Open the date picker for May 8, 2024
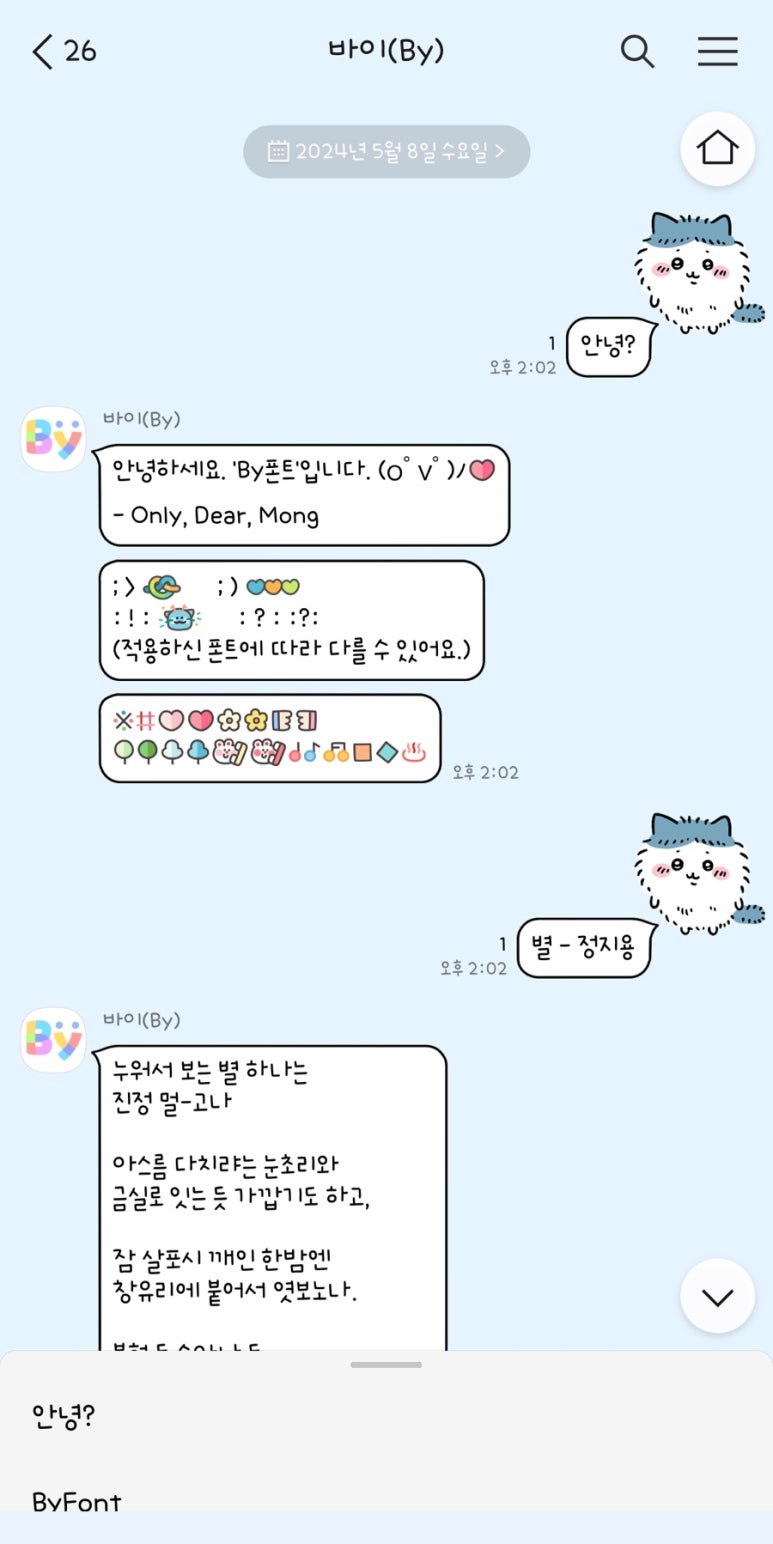The image size is (773, 1544). [386, 152]
